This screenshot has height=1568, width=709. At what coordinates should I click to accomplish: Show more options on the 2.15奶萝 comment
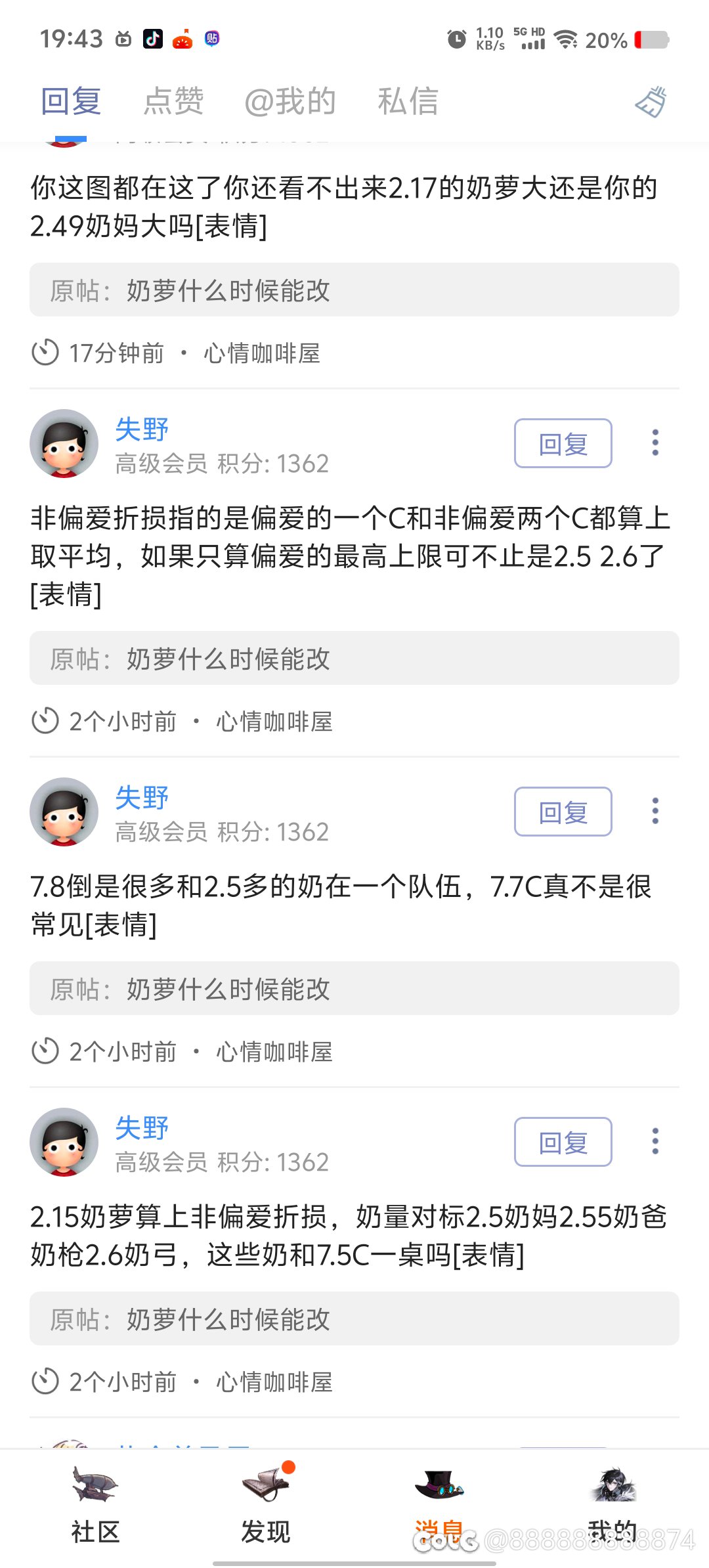click(655, 1142)
